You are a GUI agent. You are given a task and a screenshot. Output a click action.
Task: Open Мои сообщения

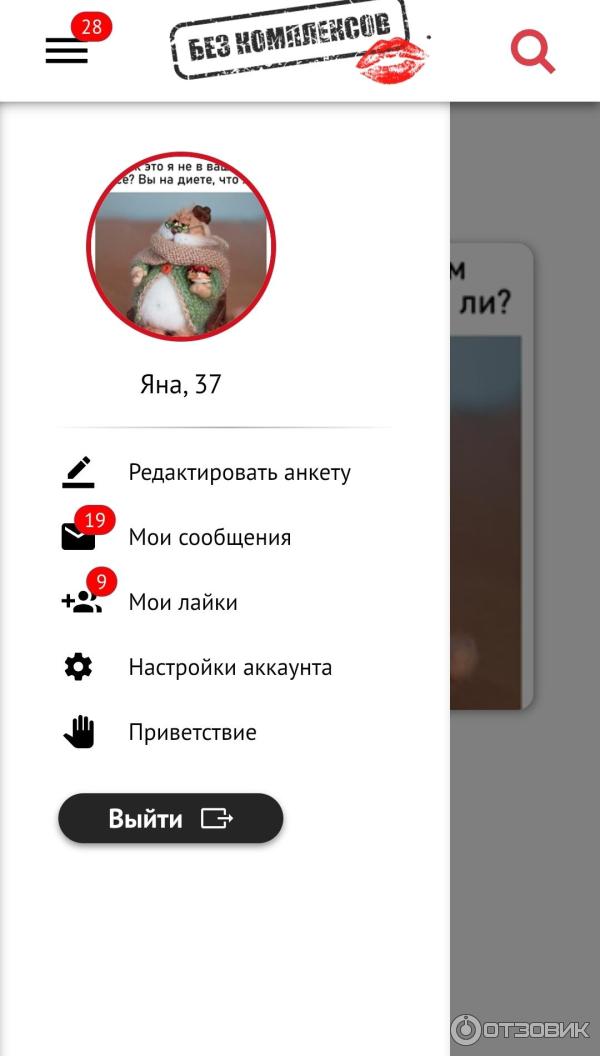pos(209,537)
